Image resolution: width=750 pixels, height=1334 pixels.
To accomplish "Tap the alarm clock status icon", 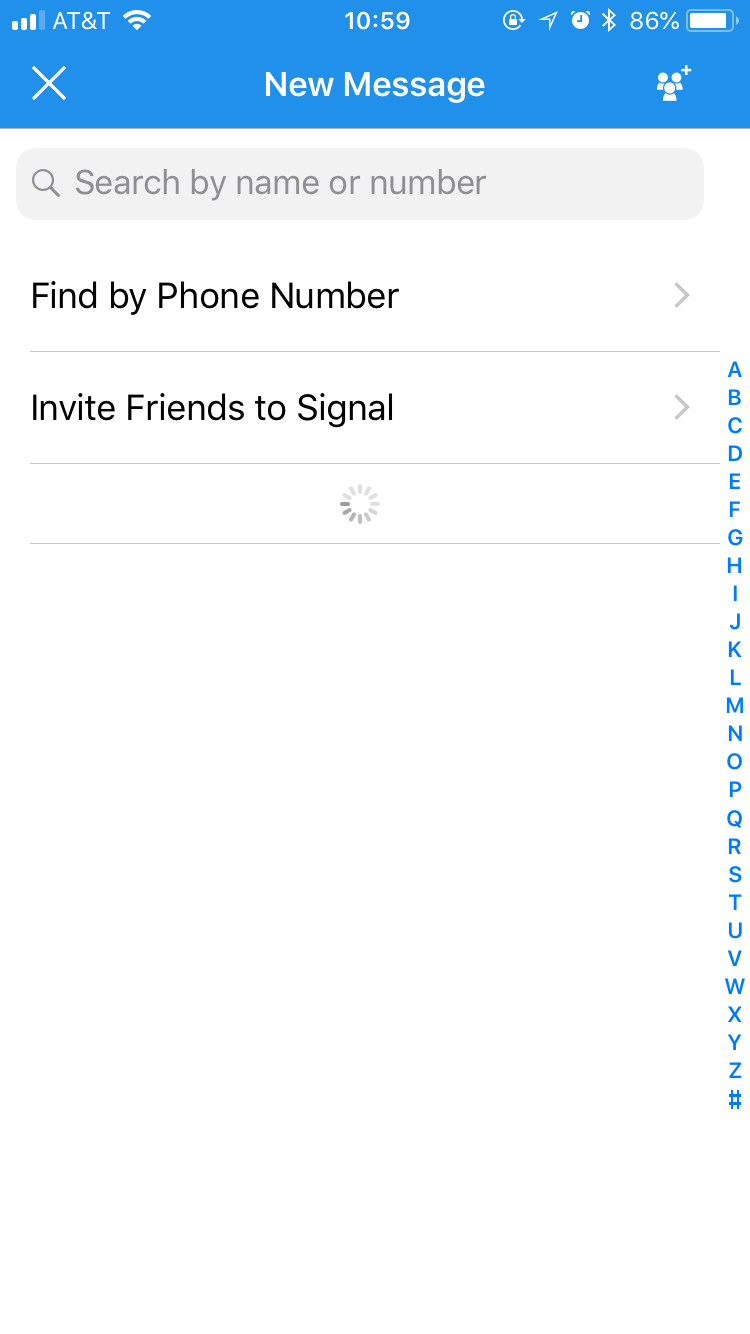I will 578,19.
